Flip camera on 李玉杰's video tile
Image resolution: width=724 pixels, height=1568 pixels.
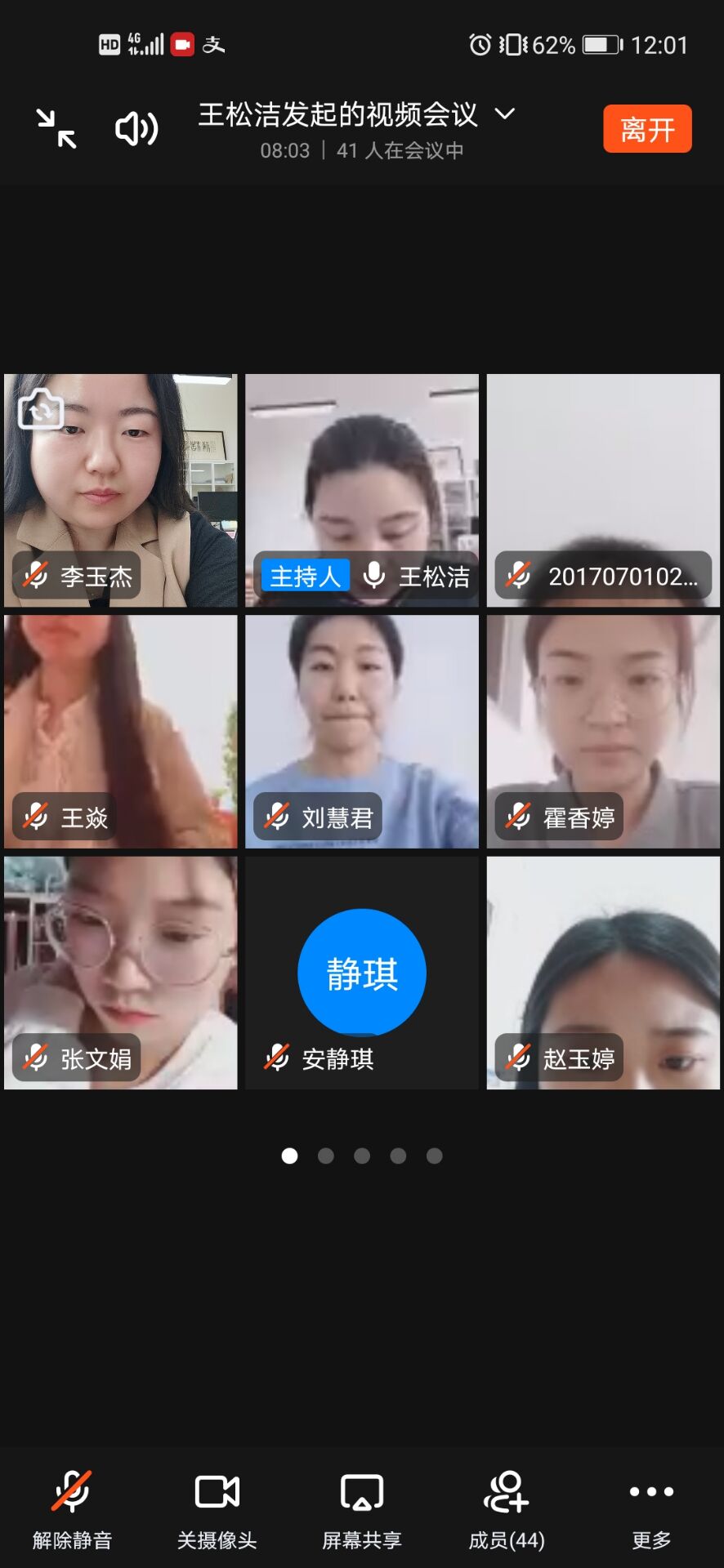40,409
